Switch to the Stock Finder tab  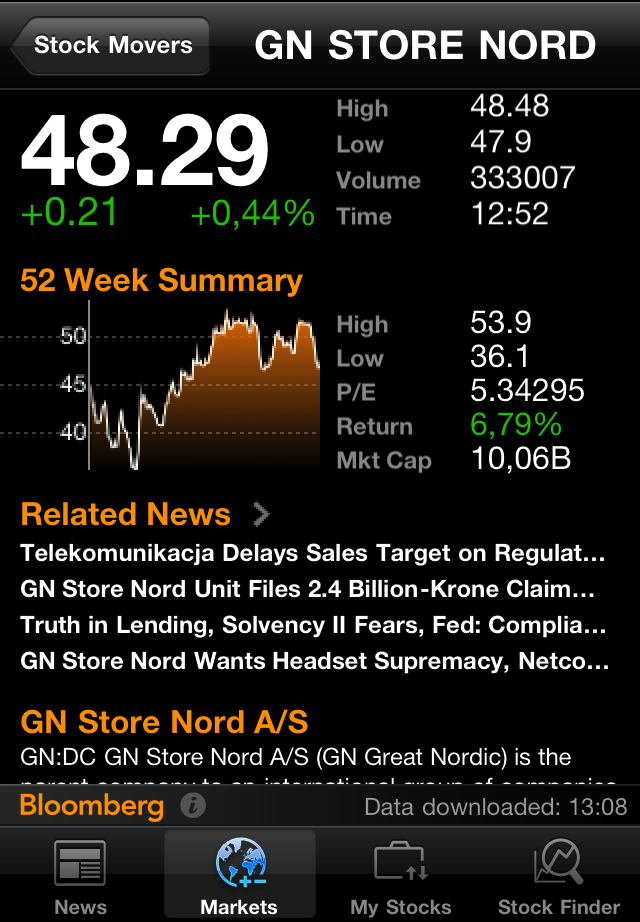[559, 877]
